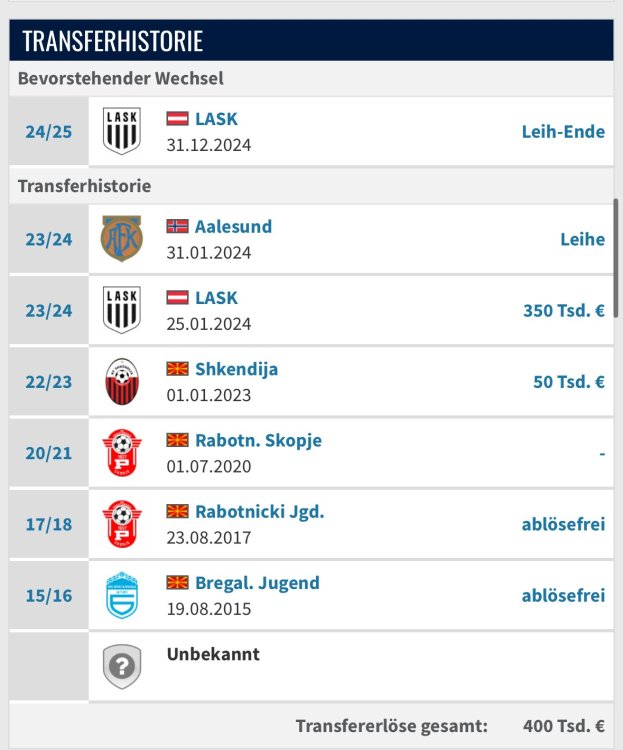The height and width of the screenshot is (750, 623).
Task: View the 350 Tsd. € transfer details
Action: (x=564, y=310)
